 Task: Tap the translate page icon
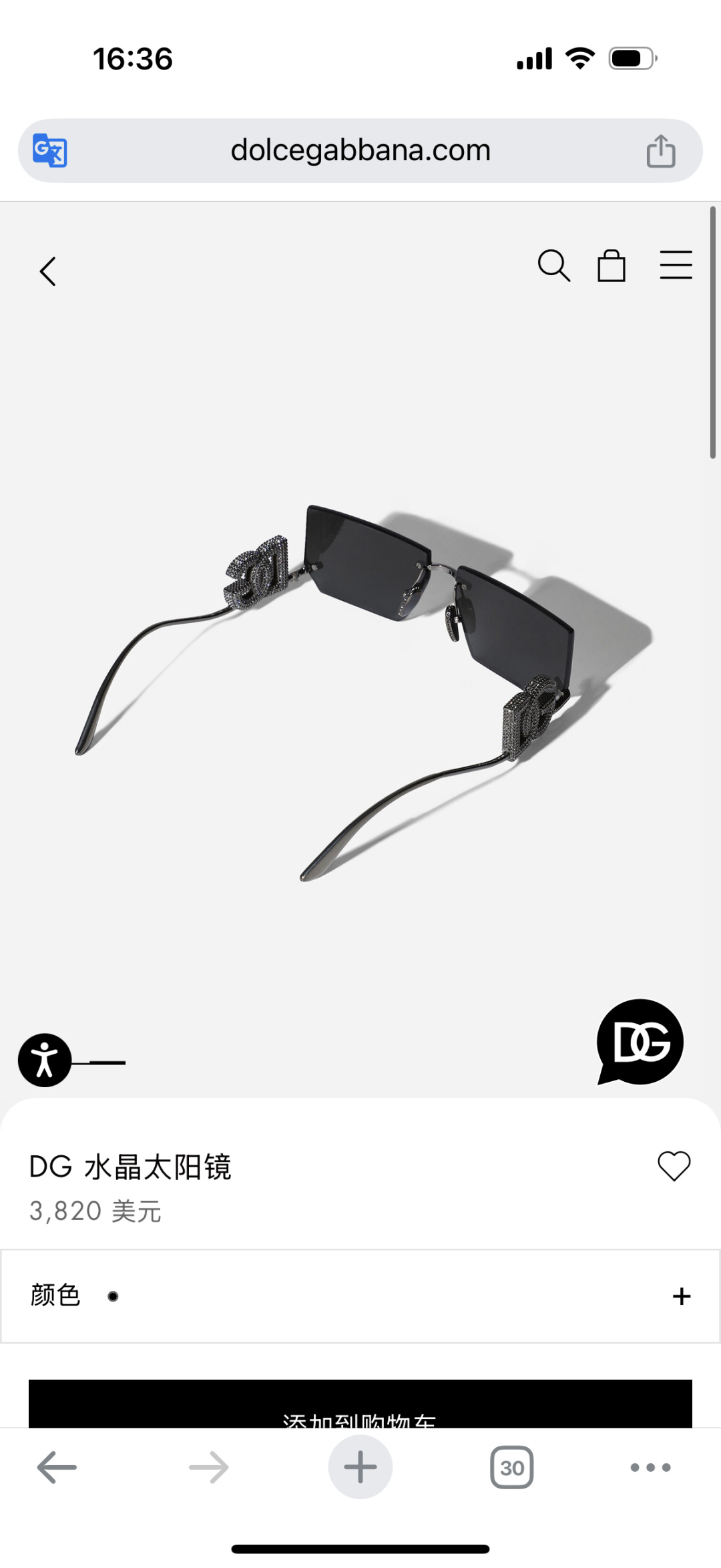click(x=50, y=151)
